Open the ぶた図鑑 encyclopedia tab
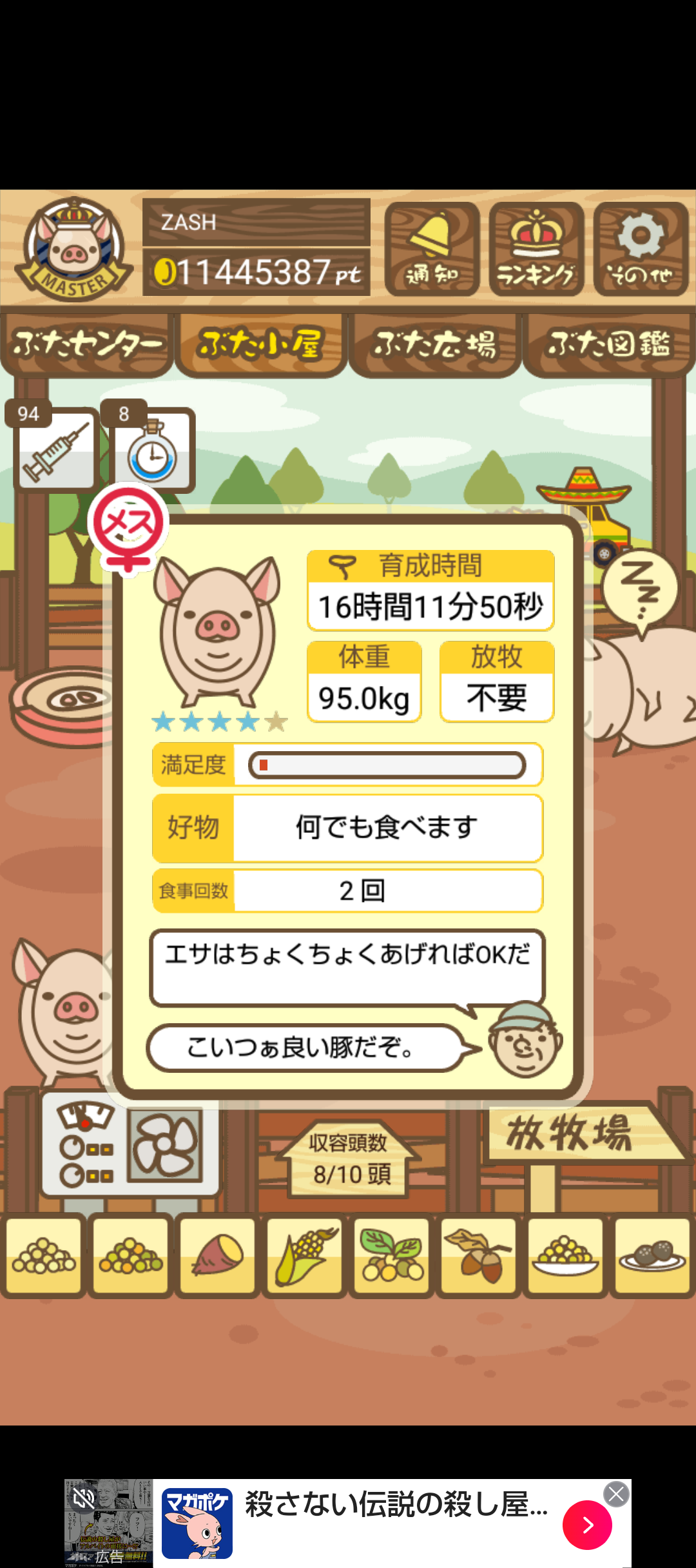Viewport: 696px width, 1568px height. click(x=609, y=344)
